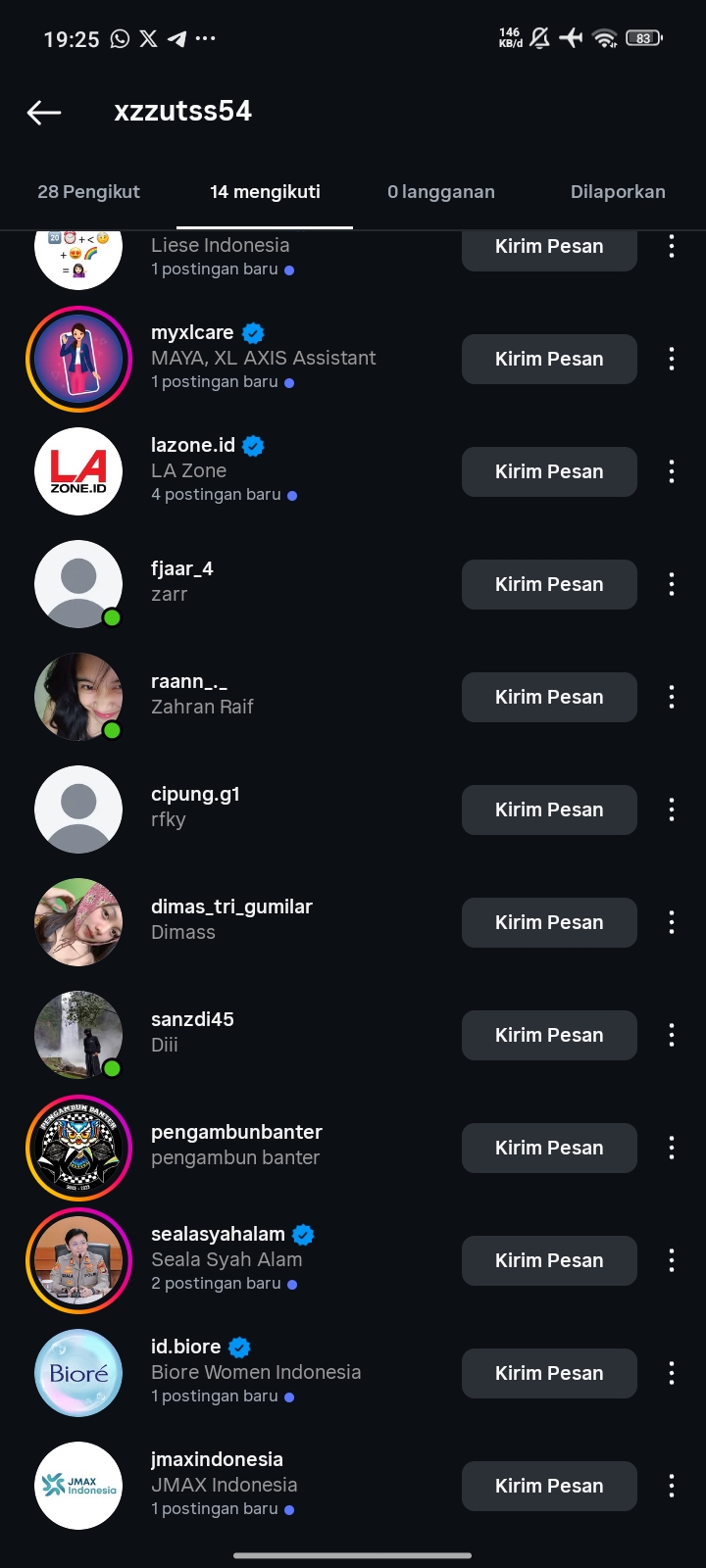Message sanzdi45 with Kirim Pesan
The image size is (706, 1568).
(549, 1035)
